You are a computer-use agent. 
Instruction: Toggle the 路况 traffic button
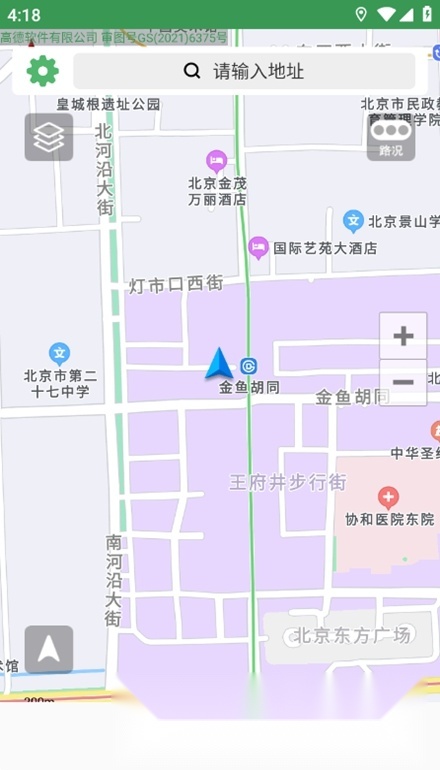pyautogui.click(x=391, y=137)
